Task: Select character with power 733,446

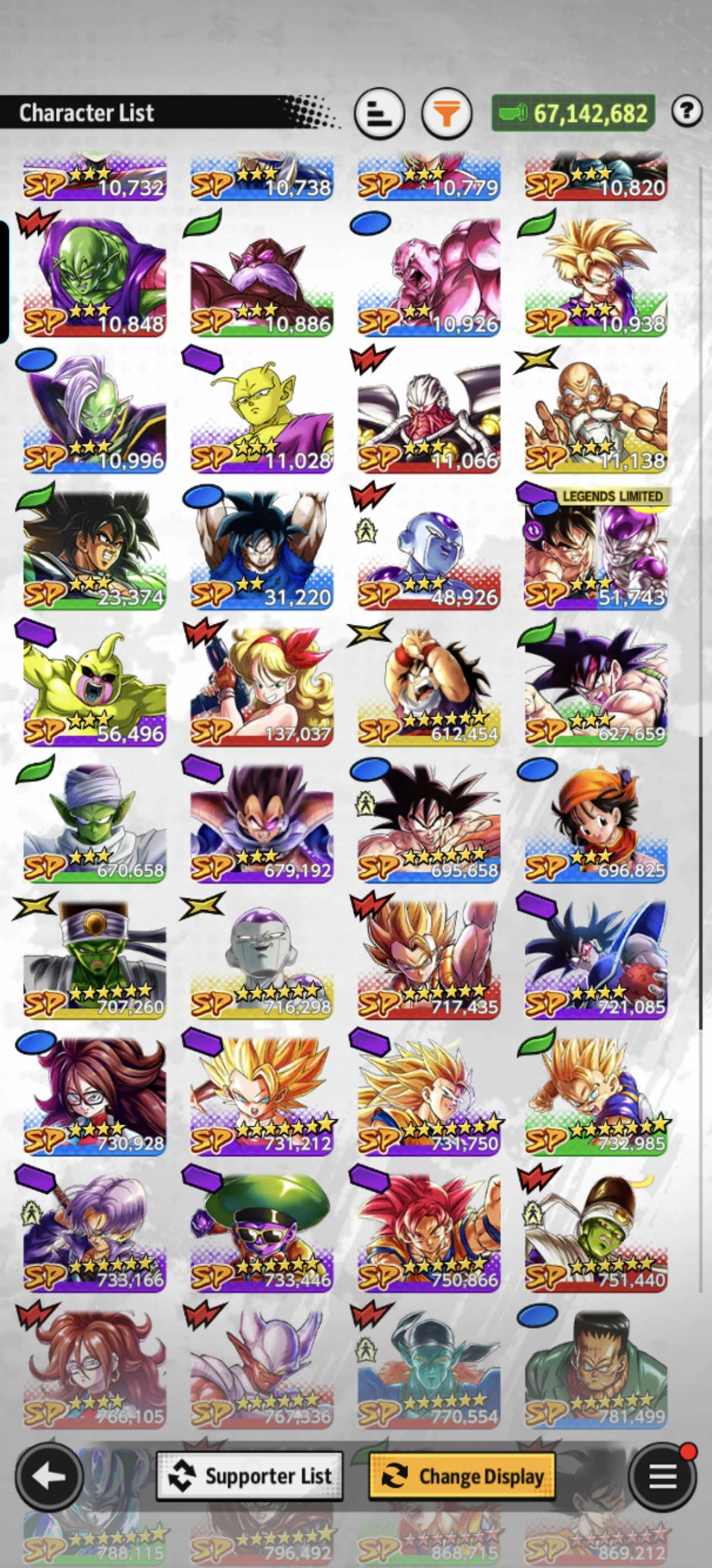Action: pos(261,1232)
